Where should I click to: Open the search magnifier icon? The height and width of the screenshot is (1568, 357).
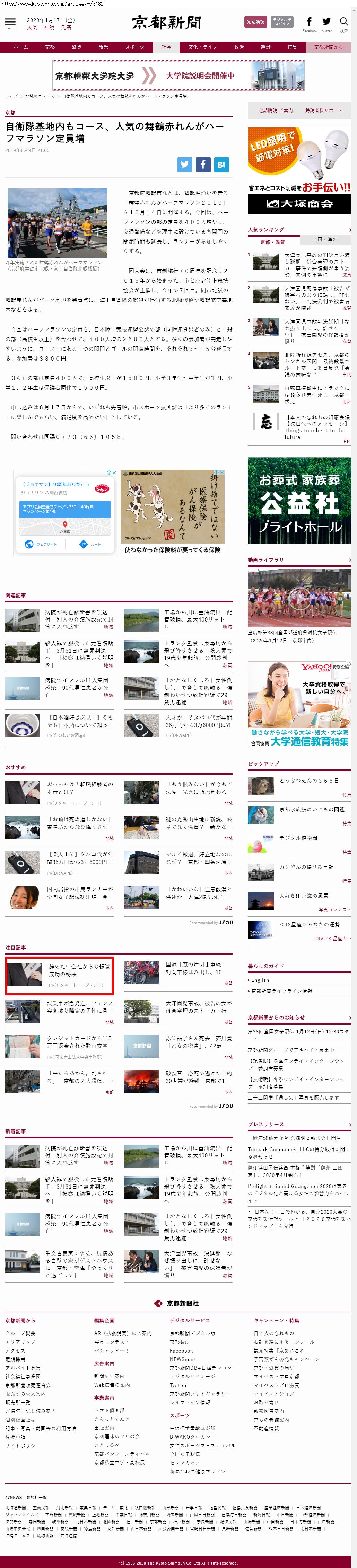[x=343, y=22]
